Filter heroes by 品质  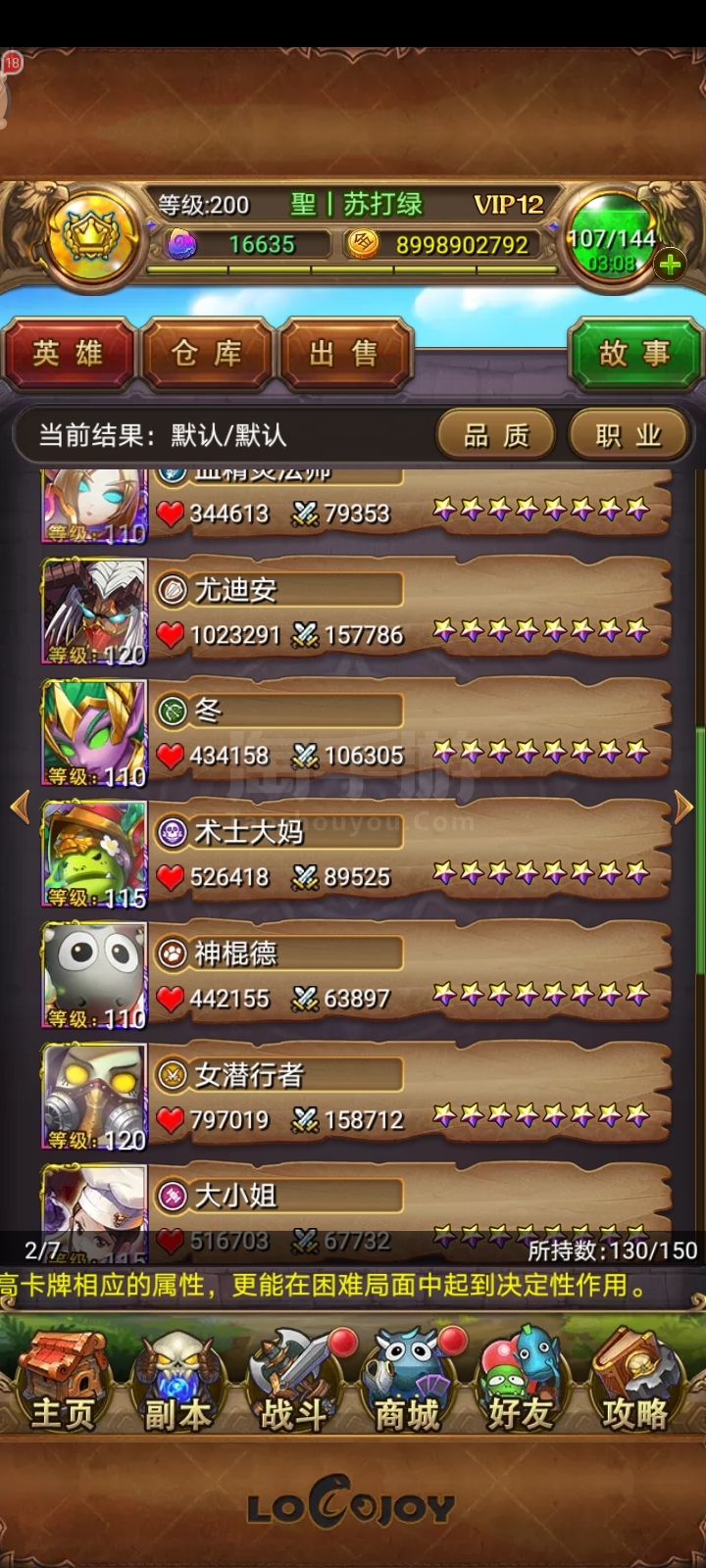coord(496,435)
